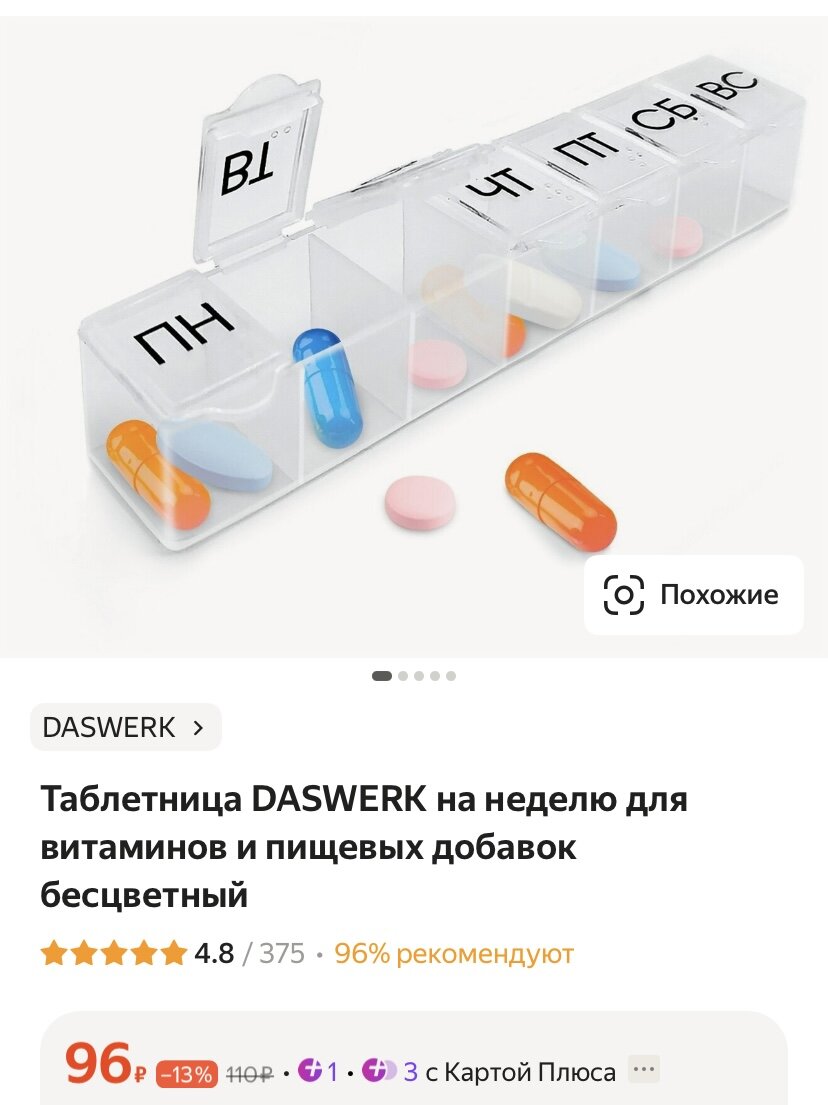Open visual search via the camera frame icon
Viewport: 828px width, 1105px height.
[x=625, y=593]
